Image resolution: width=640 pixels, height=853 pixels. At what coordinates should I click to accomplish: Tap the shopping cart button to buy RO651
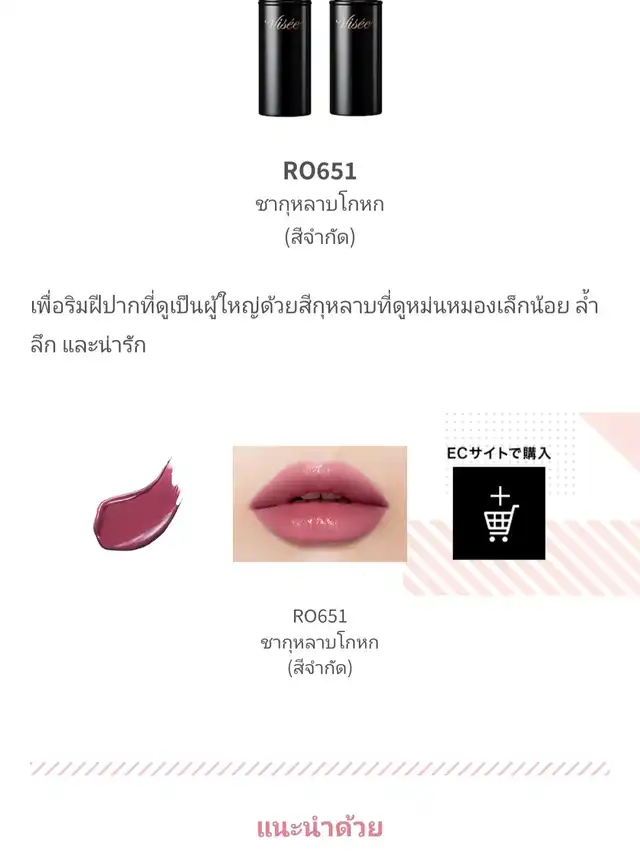coord(499,513)
